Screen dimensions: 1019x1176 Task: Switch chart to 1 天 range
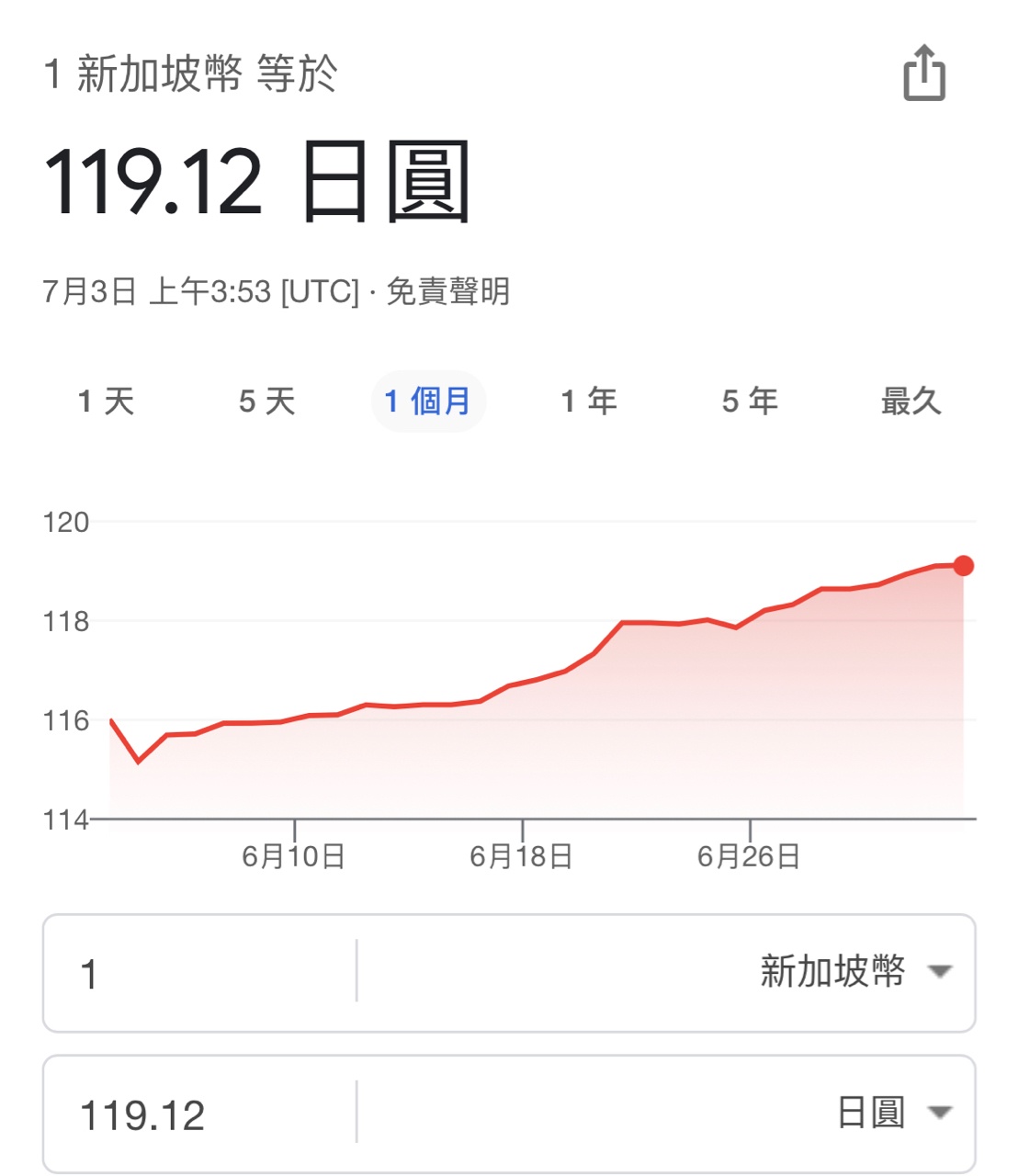tap(107, 401)
